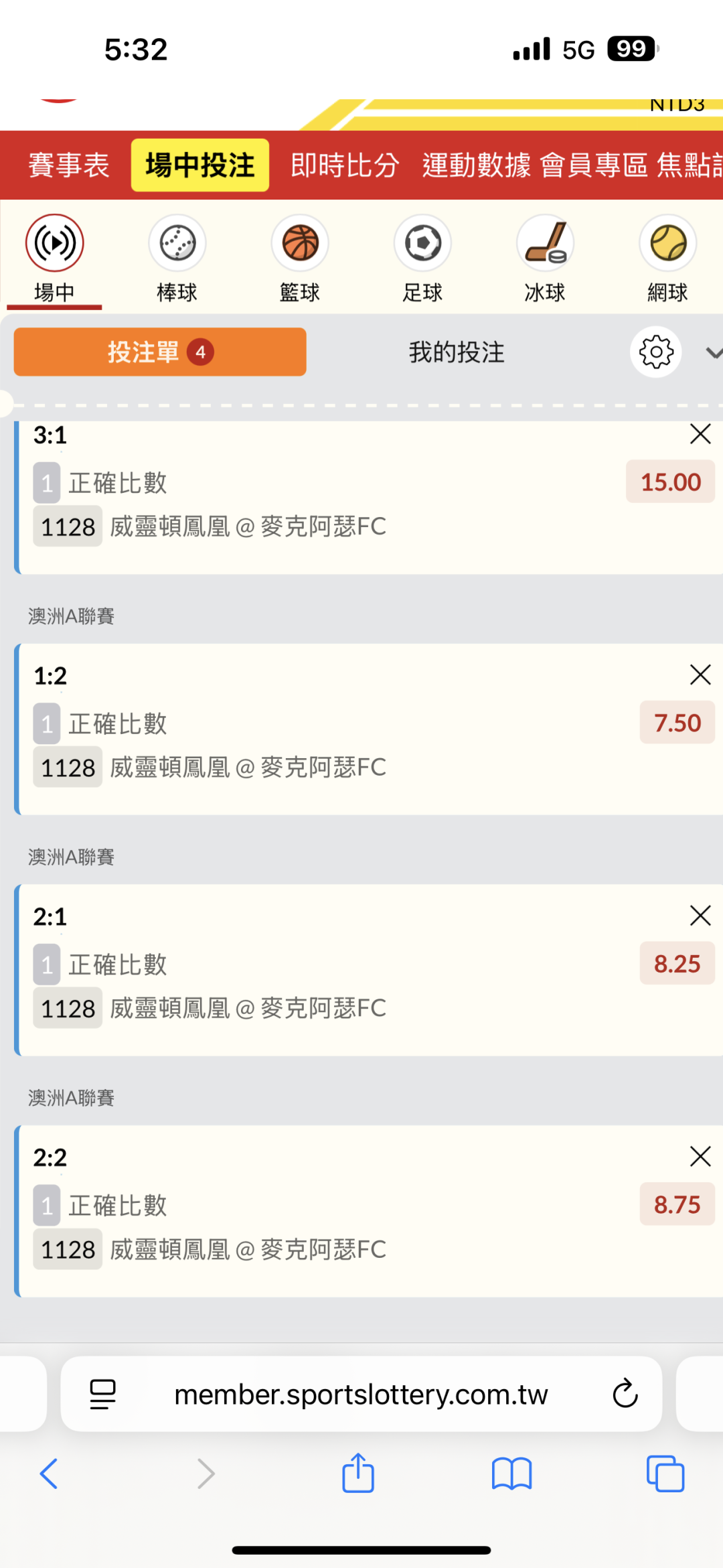This screenshot has width=723, height=1568.
Task: Share this page from Safari toolbar
Action: 358,1473
